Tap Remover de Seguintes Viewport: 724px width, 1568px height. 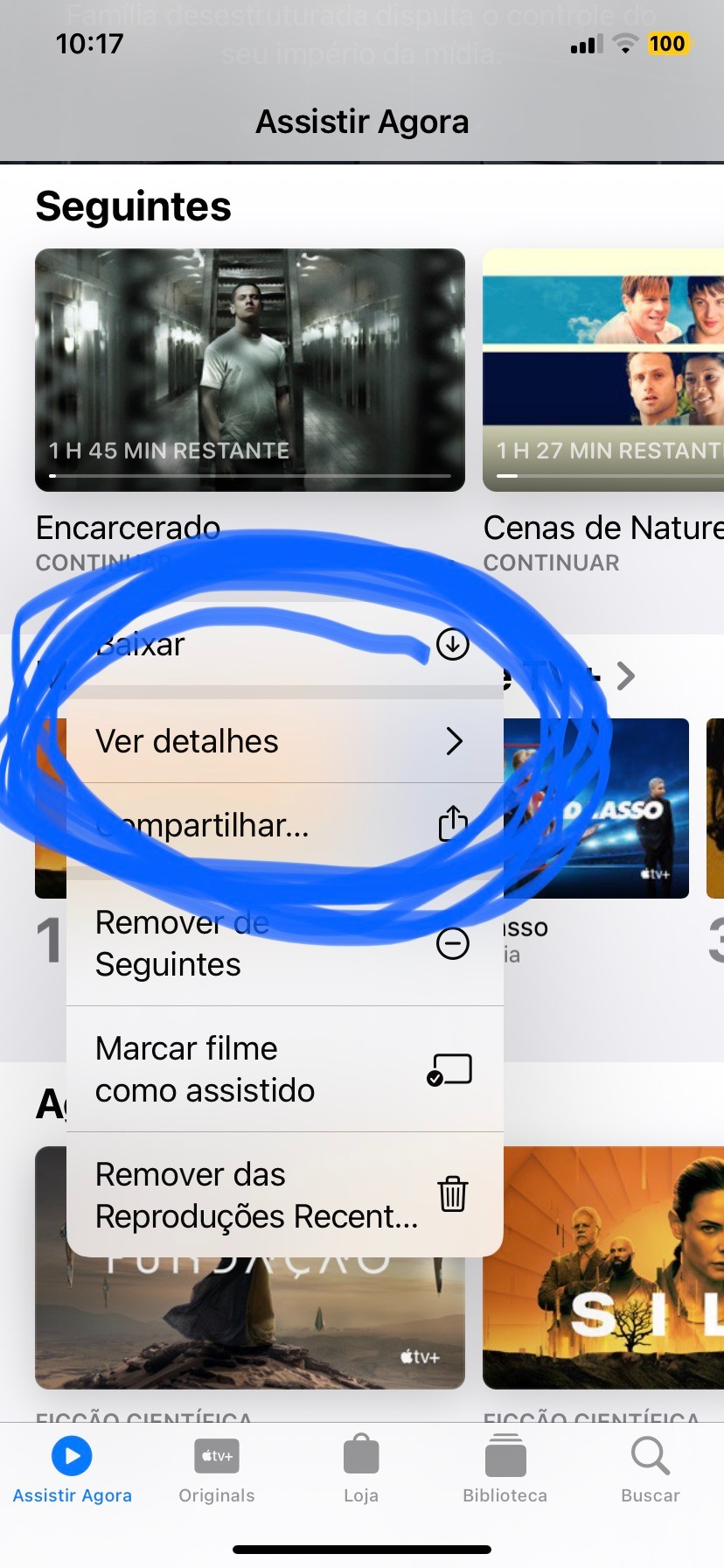click(x=284, y=943)
